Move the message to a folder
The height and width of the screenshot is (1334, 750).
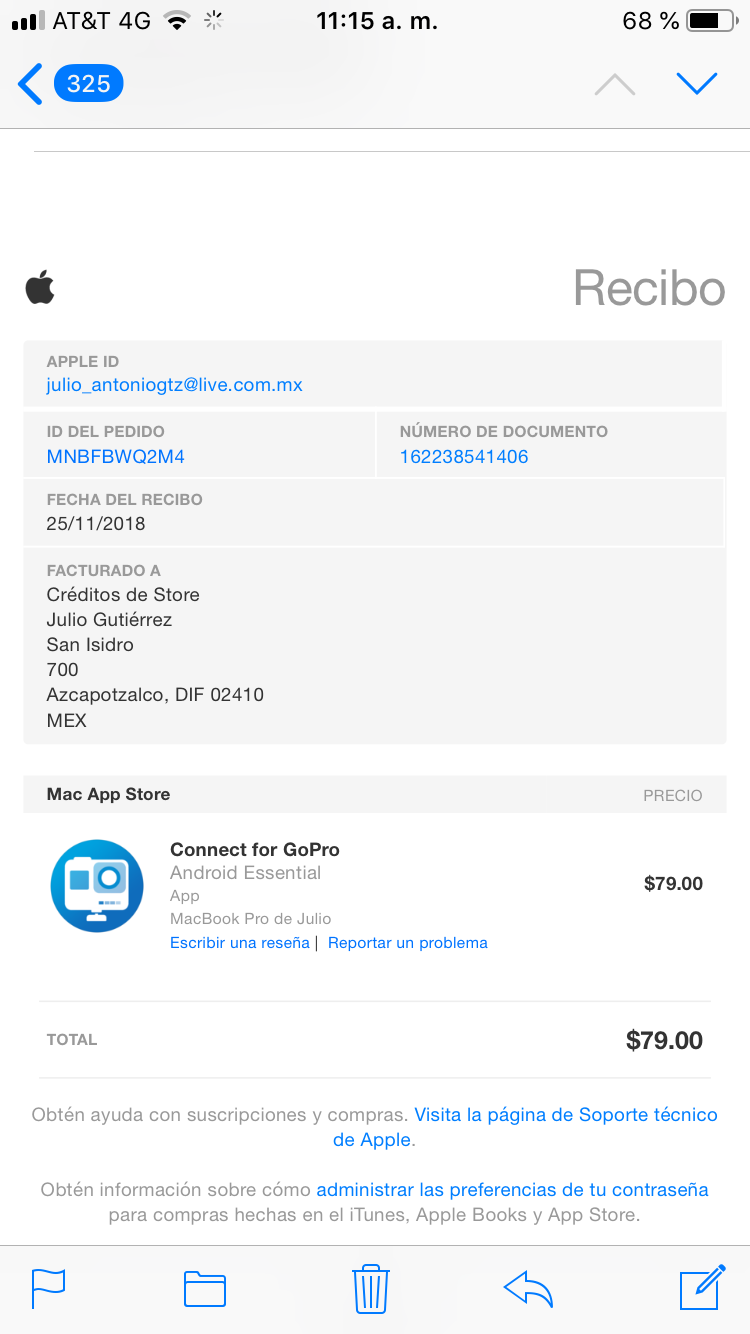point(205,1288)
